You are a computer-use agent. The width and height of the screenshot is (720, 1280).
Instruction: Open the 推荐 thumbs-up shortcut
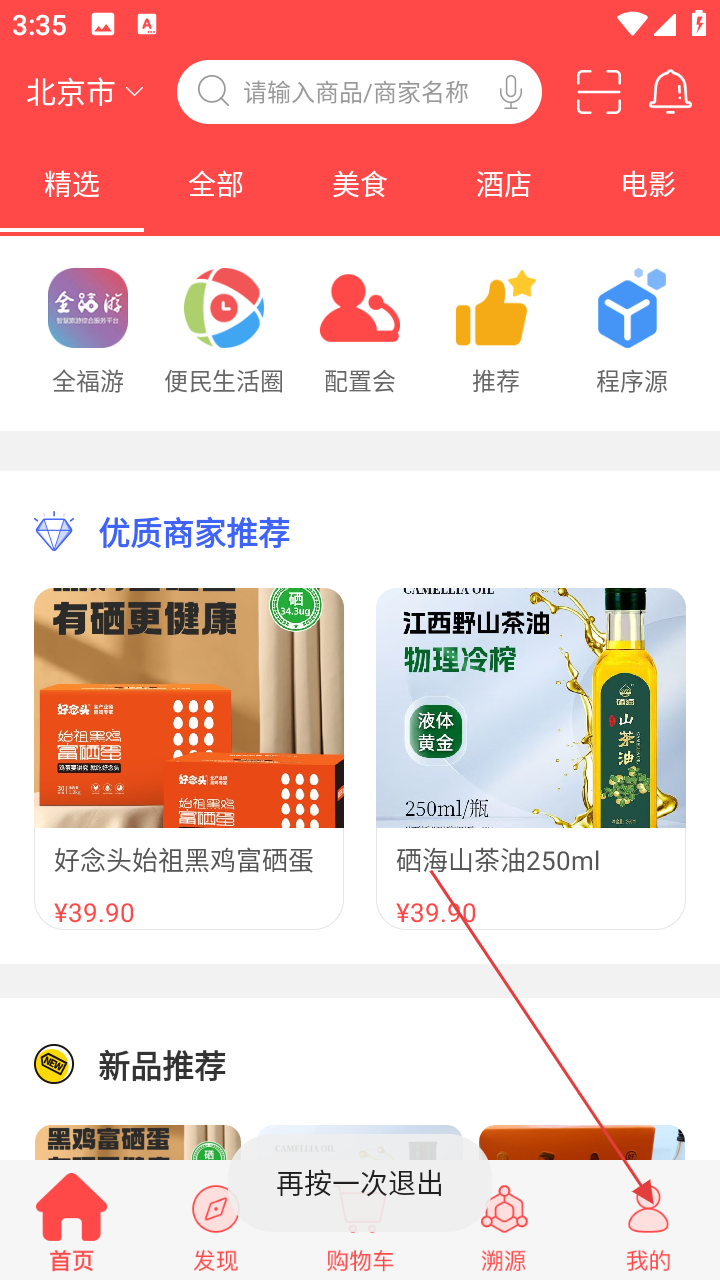click(x=496, y=330)
